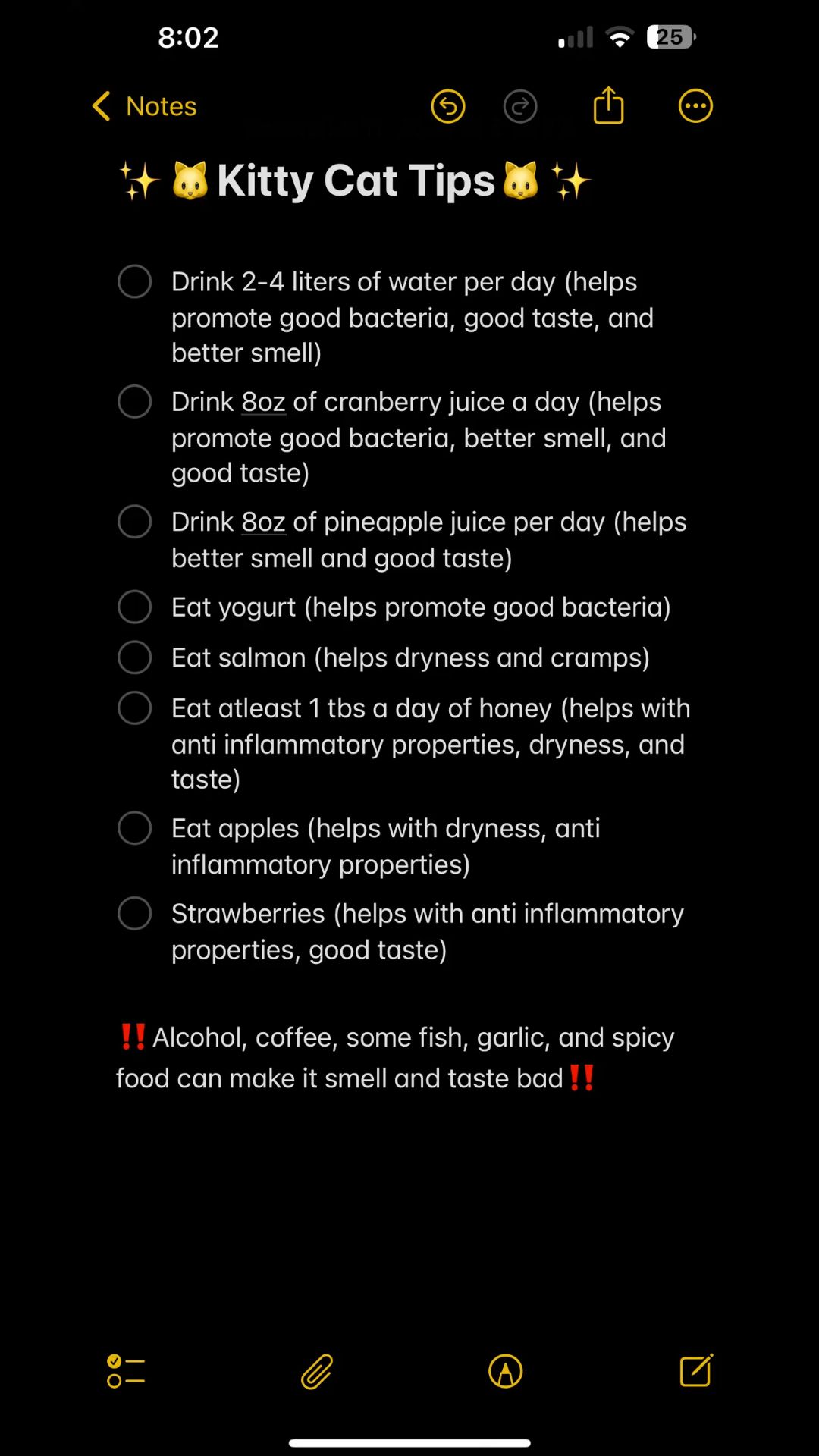Check off the honey item
This screenshot has width=819, height=1456.
pos(135,708)
